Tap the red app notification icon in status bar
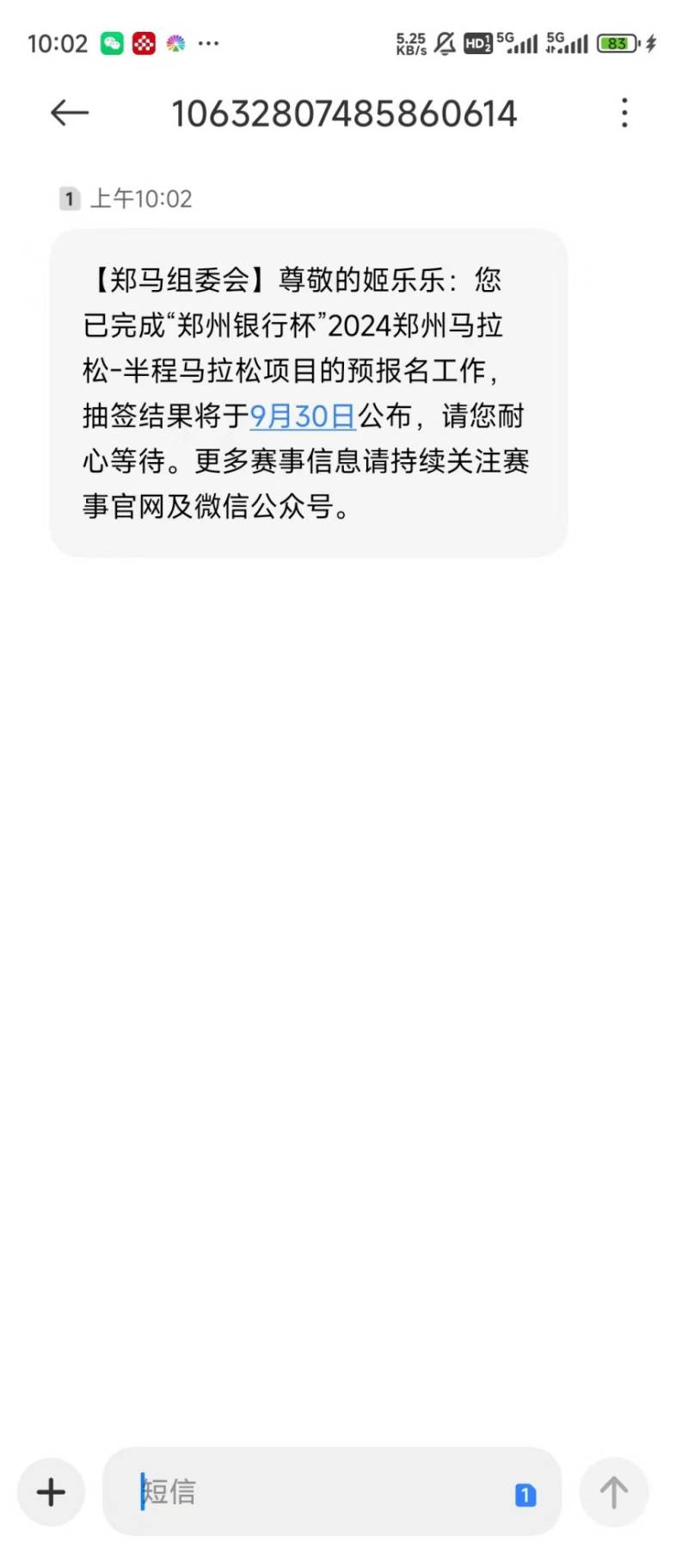Screen dimensions: 688x1568 click(x=143, y=43)
